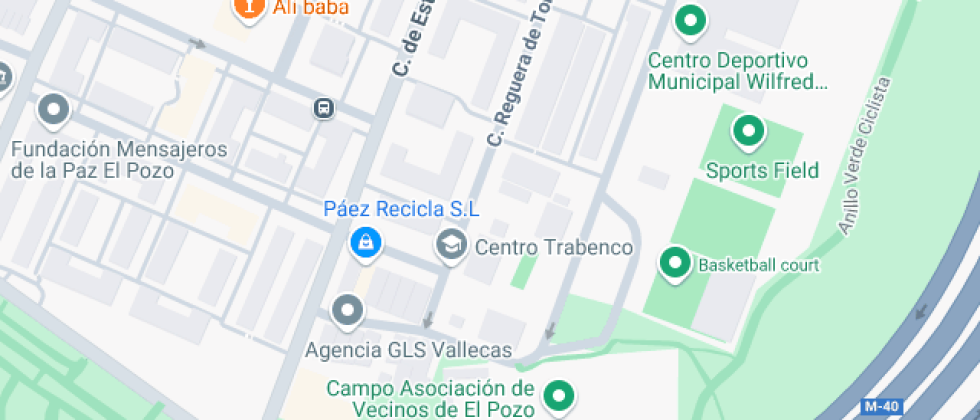Open Fundación Mensajeros de la Paz marker
Screen dimensions: 980x420
pyautogui.click(x=53, y=108)
